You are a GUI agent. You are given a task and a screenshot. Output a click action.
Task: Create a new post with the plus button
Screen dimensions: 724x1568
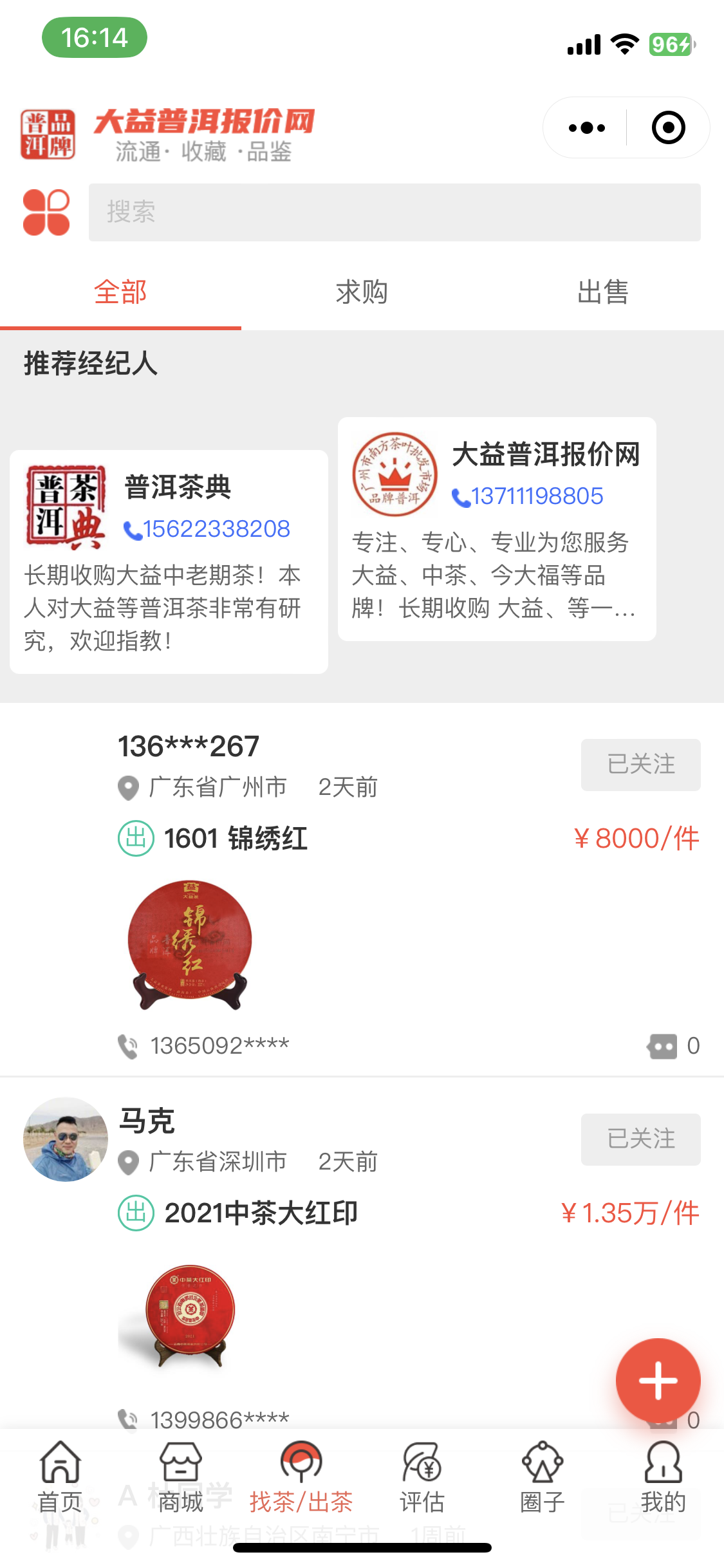[658, 1380]
